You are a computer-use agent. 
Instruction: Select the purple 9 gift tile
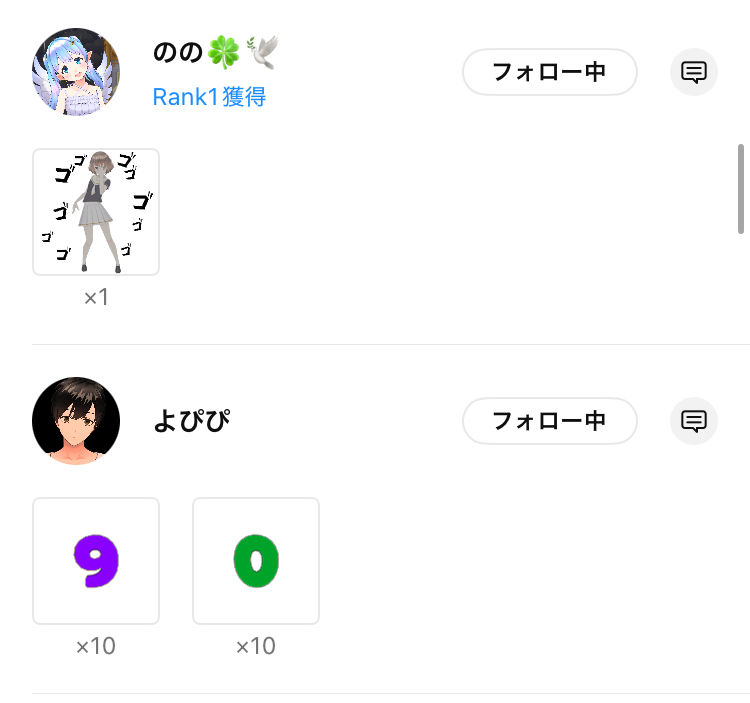coord(96,561)
